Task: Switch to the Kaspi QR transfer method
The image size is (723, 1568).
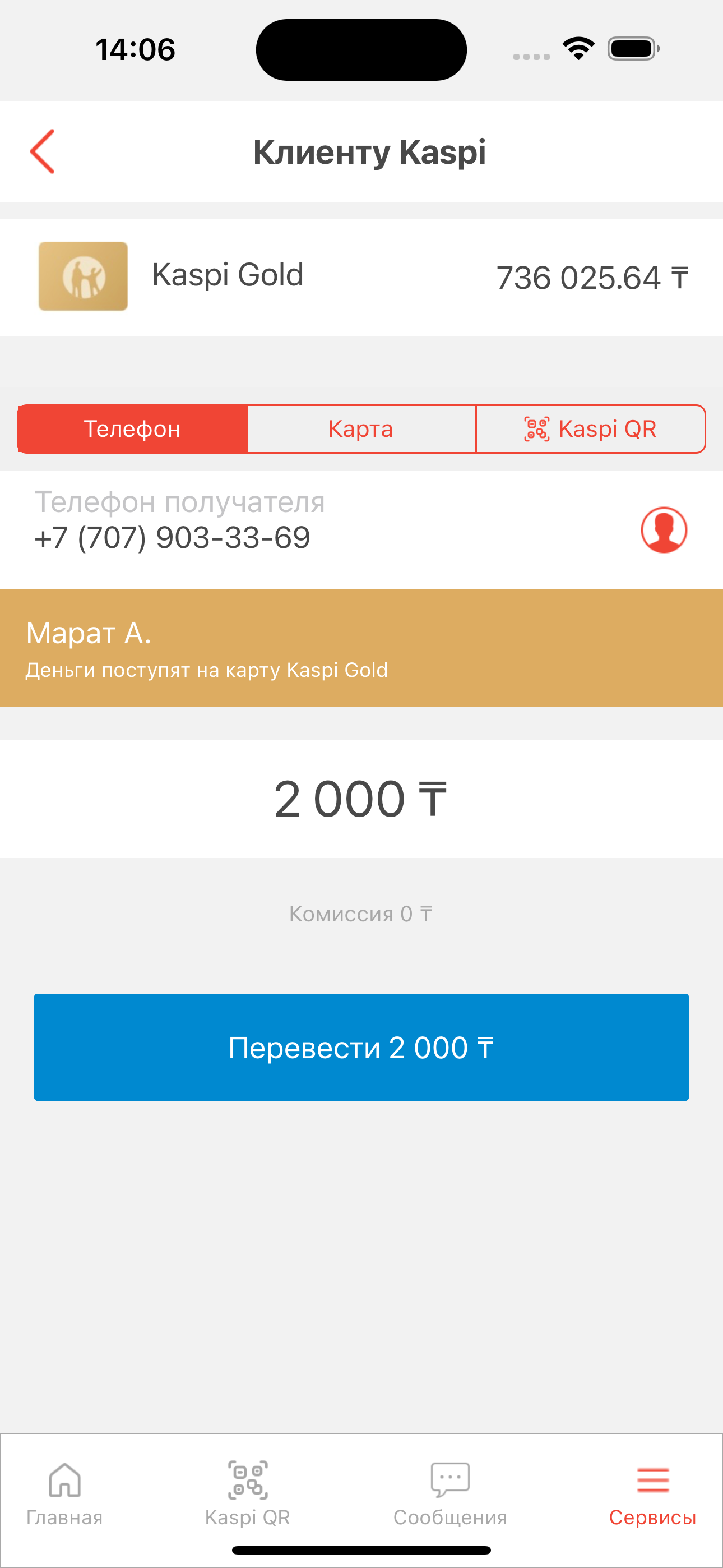Action: click(590, 429)
